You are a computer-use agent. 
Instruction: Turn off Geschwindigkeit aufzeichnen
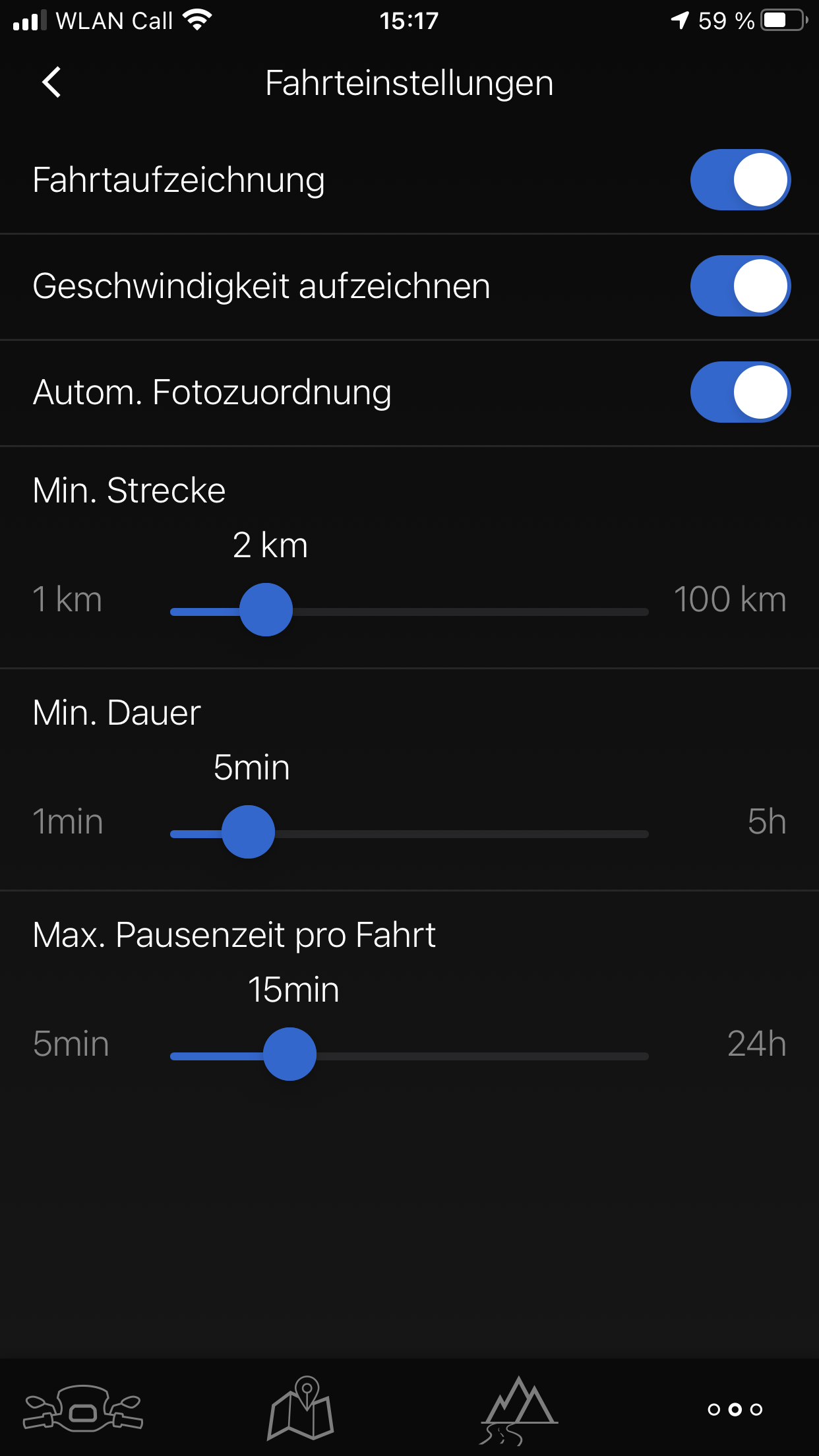[740, 286]
